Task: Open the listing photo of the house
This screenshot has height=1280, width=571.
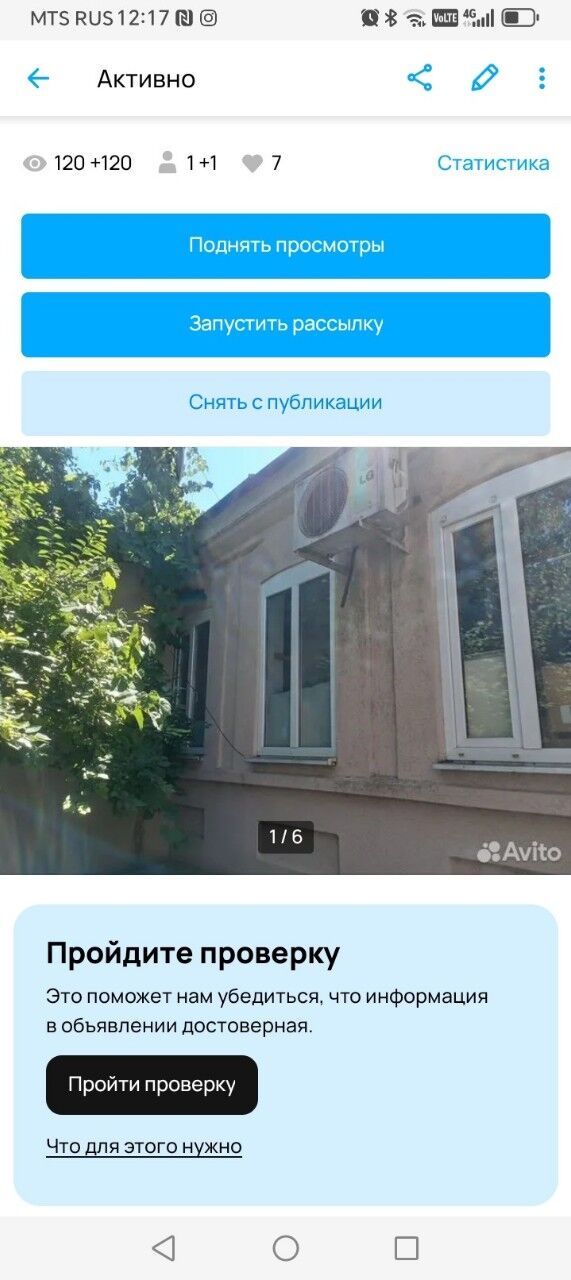Action: (x=286, y=661)
